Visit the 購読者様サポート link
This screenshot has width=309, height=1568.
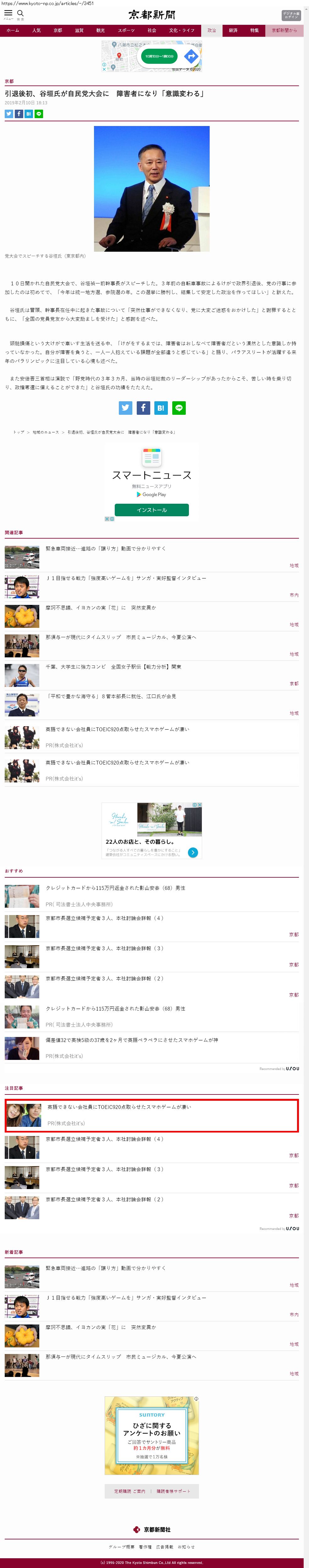(x=173, y=1491)
